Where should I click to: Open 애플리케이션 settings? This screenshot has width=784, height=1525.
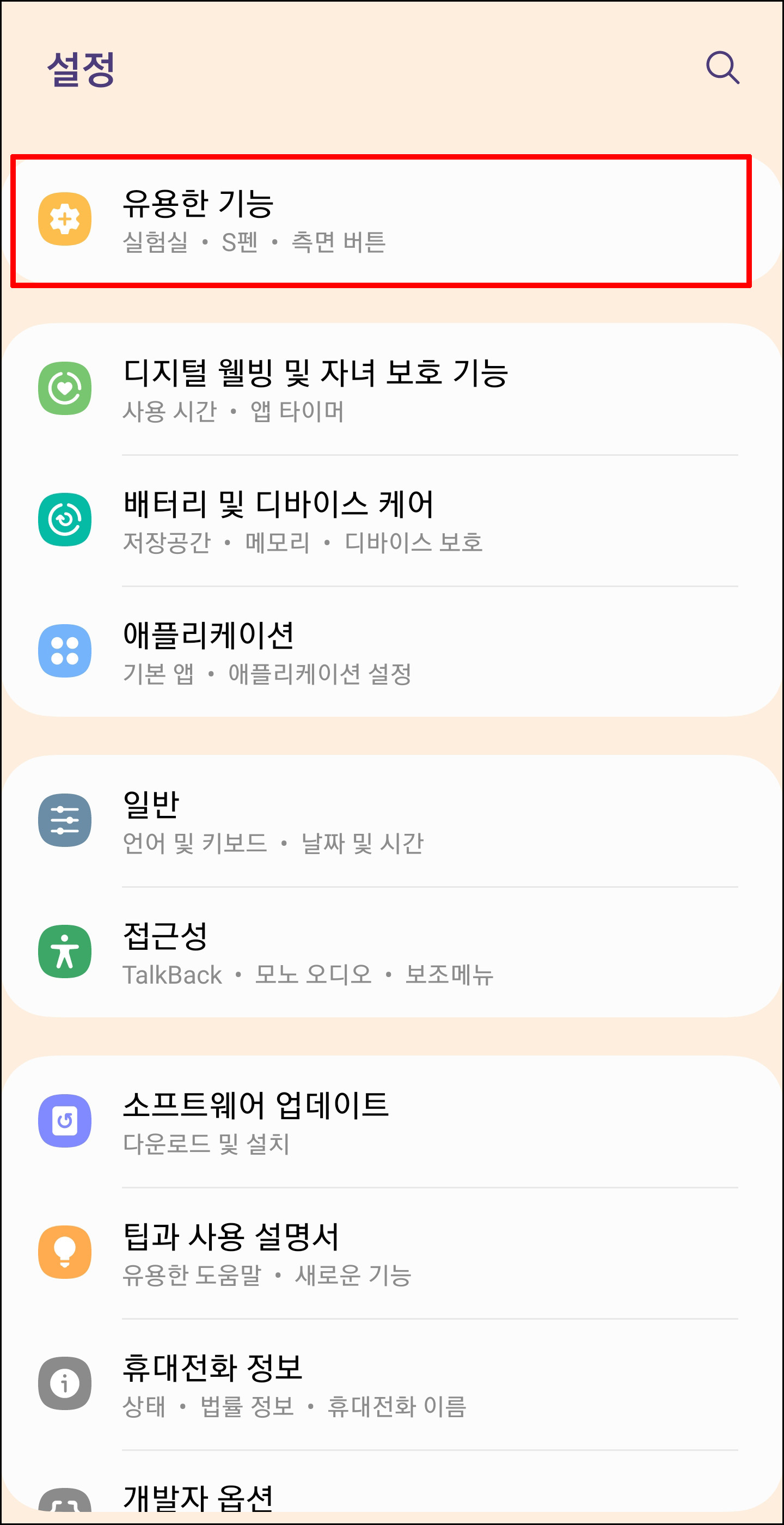click(391, 652)
